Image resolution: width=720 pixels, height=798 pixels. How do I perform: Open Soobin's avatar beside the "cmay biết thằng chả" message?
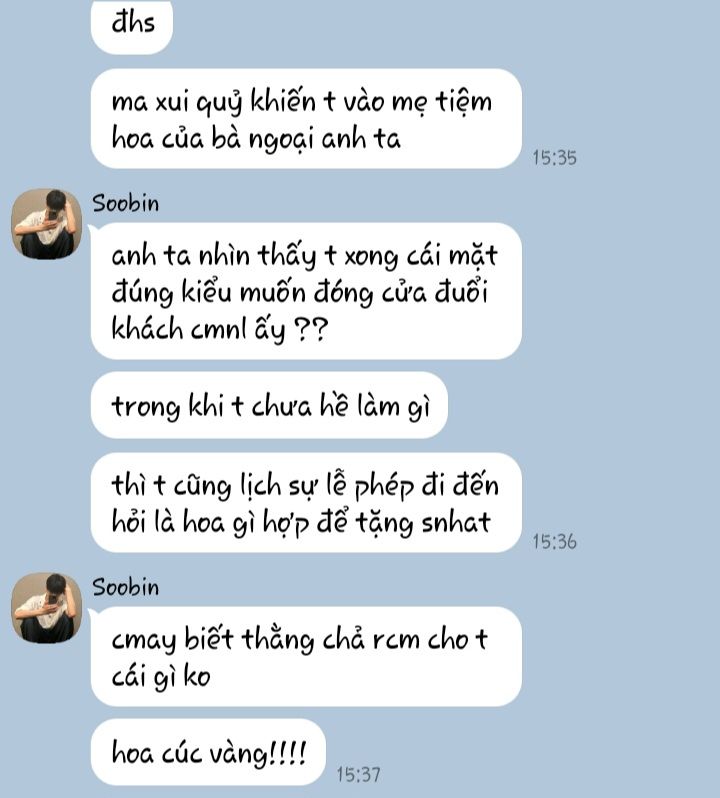point(47,608)
